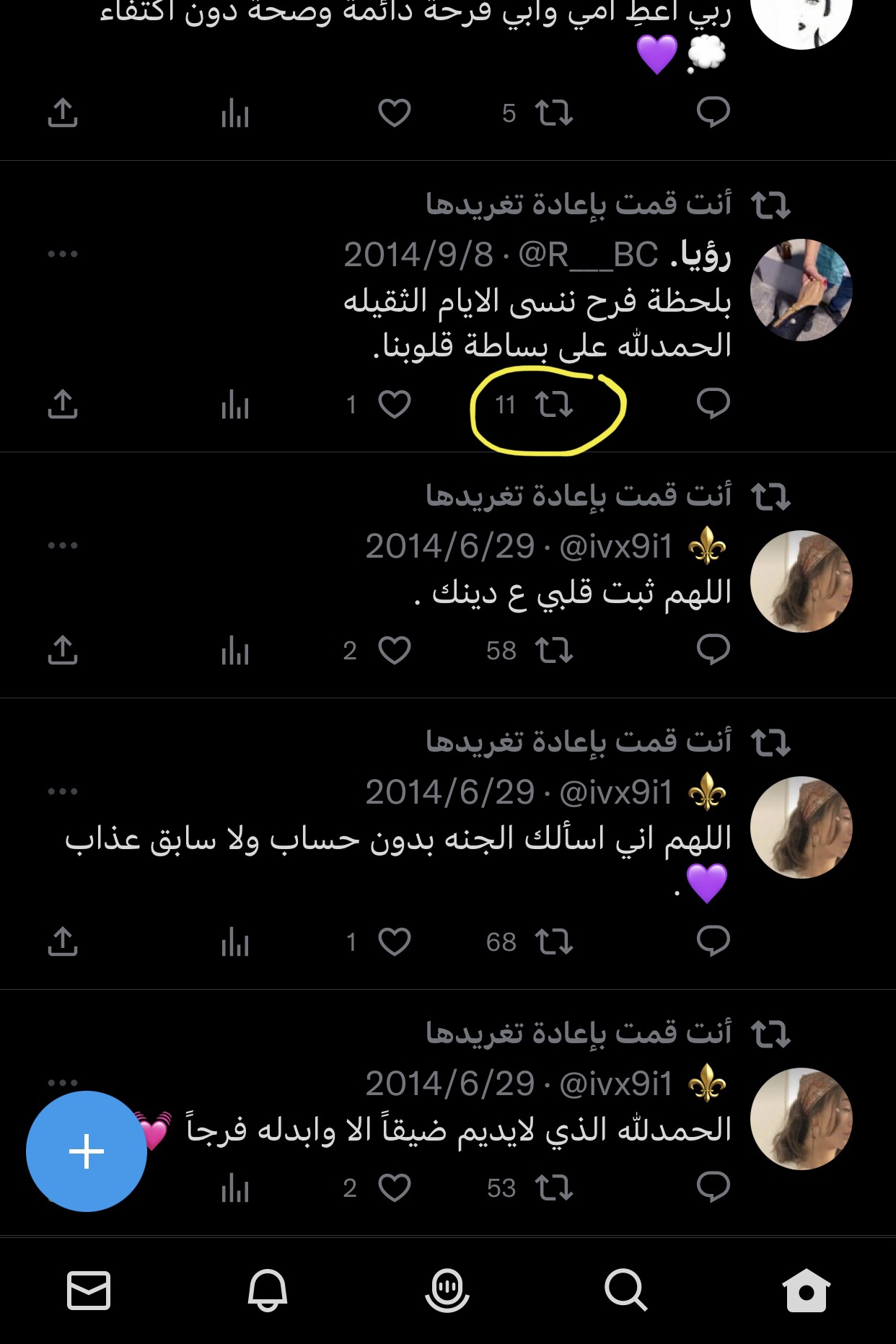Tap the retweet icon showing 53
Image resolution: width=896 pixels, height=1344 pixels.
[554, 1188]
